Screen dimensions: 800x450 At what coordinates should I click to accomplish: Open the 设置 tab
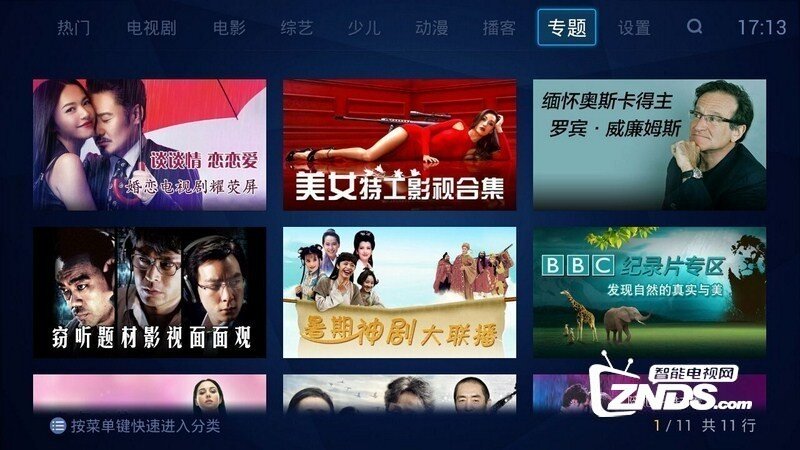[x=634, y=28]
